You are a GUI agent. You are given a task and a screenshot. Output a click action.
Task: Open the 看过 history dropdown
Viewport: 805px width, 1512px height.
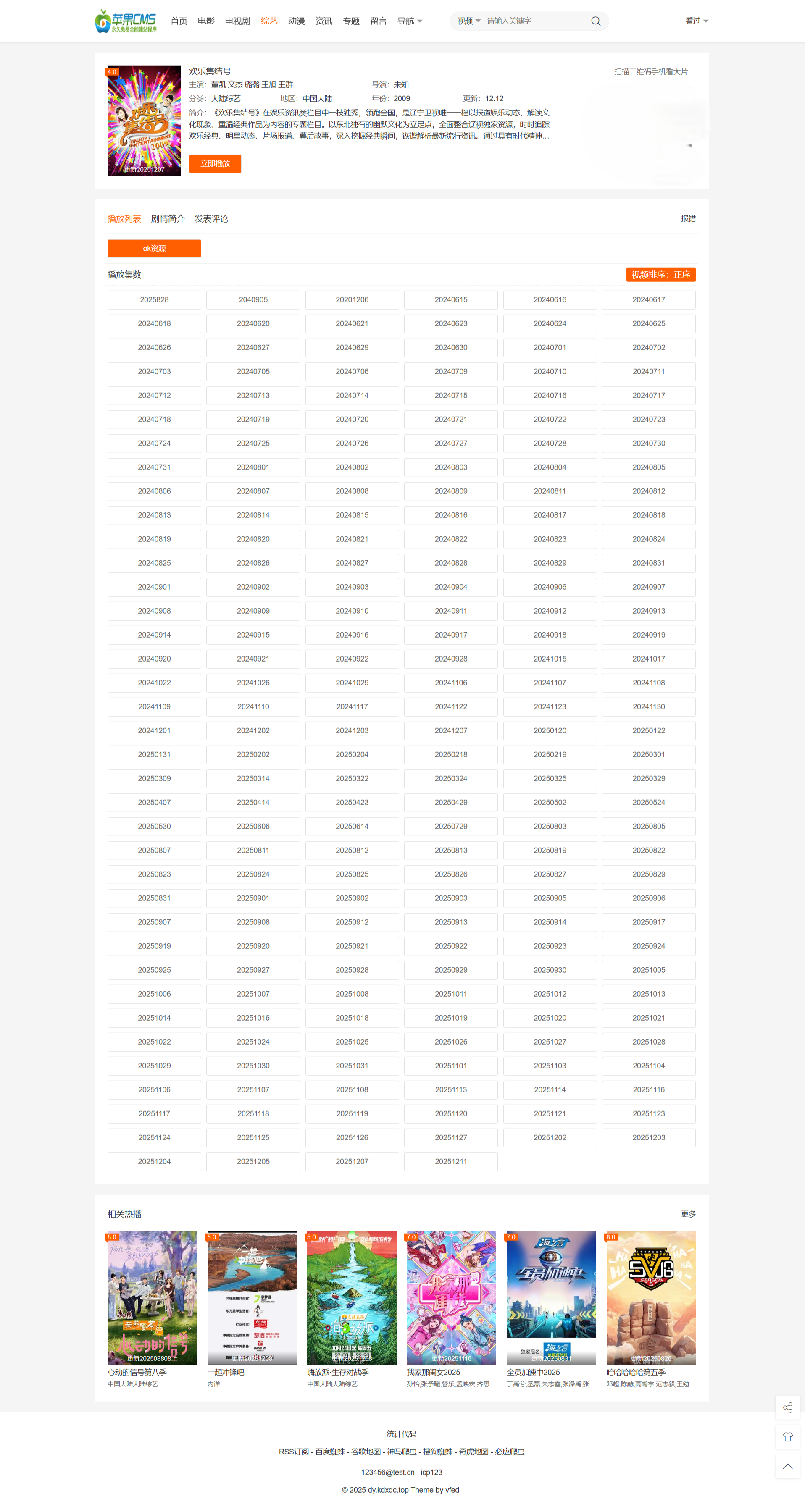(x=696, y=21)
